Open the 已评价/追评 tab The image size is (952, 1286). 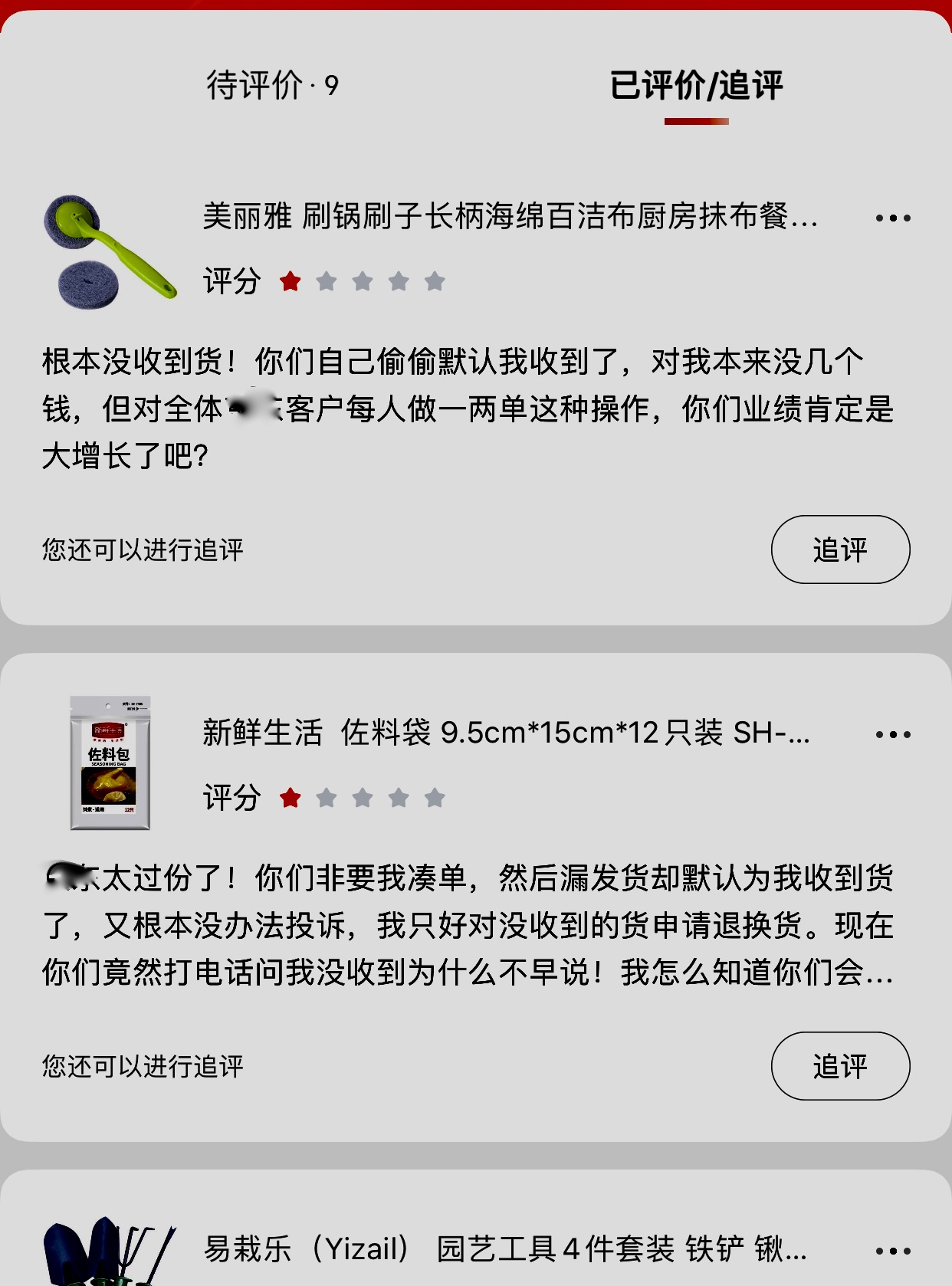tap(696, 86)
